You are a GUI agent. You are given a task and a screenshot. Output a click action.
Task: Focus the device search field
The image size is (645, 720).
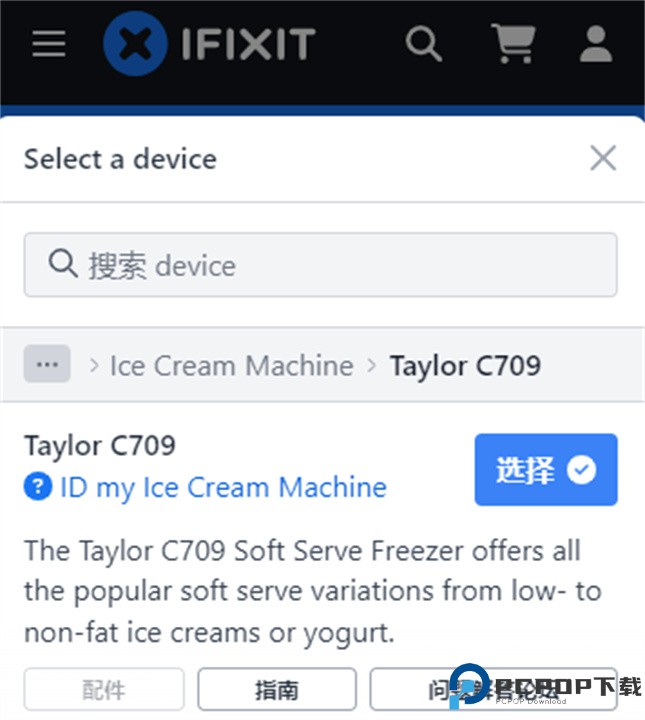pyautogui.click(x=320, y=265)
